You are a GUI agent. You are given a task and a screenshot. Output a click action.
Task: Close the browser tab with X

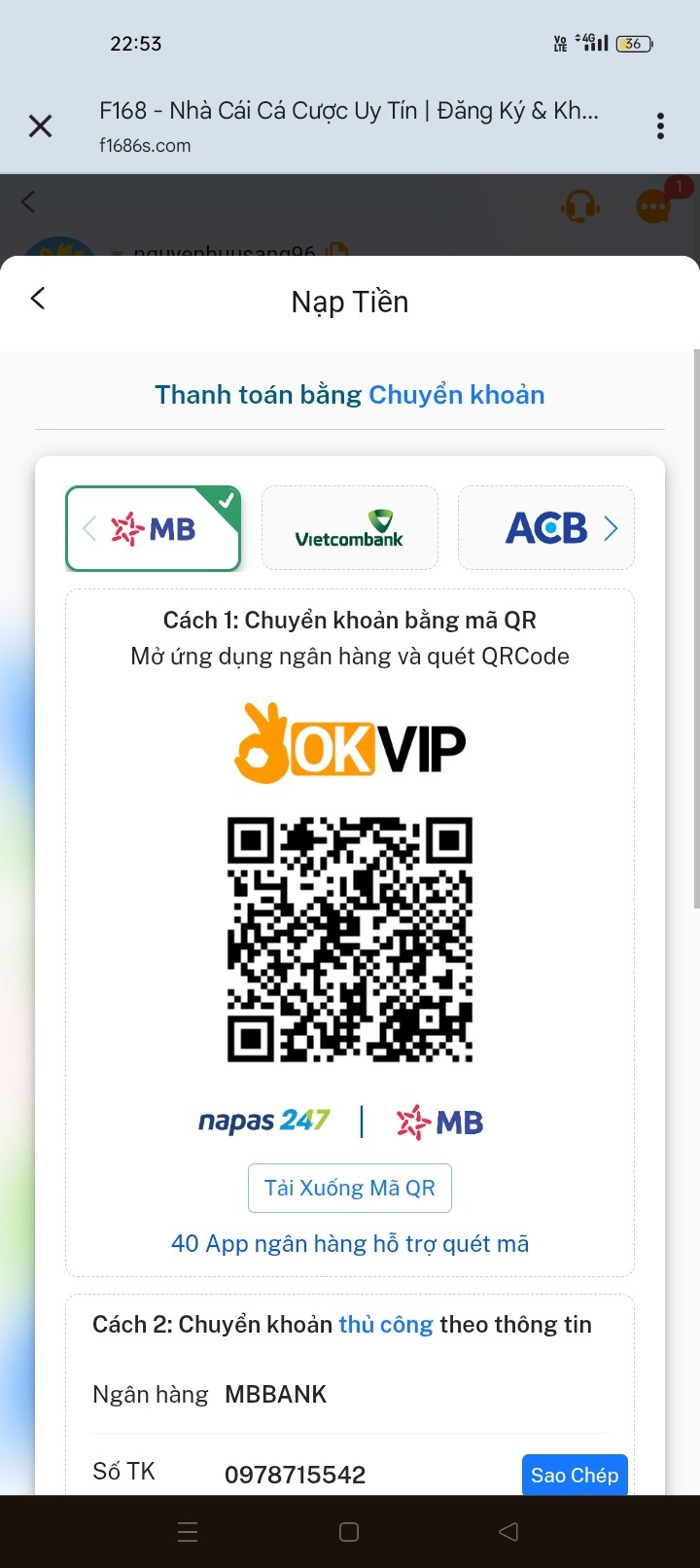point(41,126)
